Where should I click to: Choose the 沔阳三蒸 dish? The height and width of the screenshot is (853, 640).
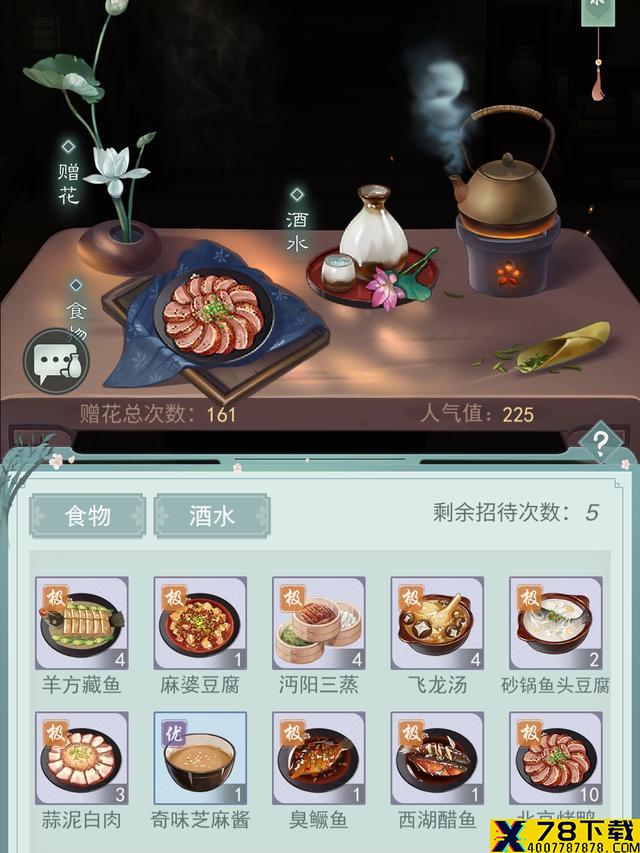click(318, 622)
